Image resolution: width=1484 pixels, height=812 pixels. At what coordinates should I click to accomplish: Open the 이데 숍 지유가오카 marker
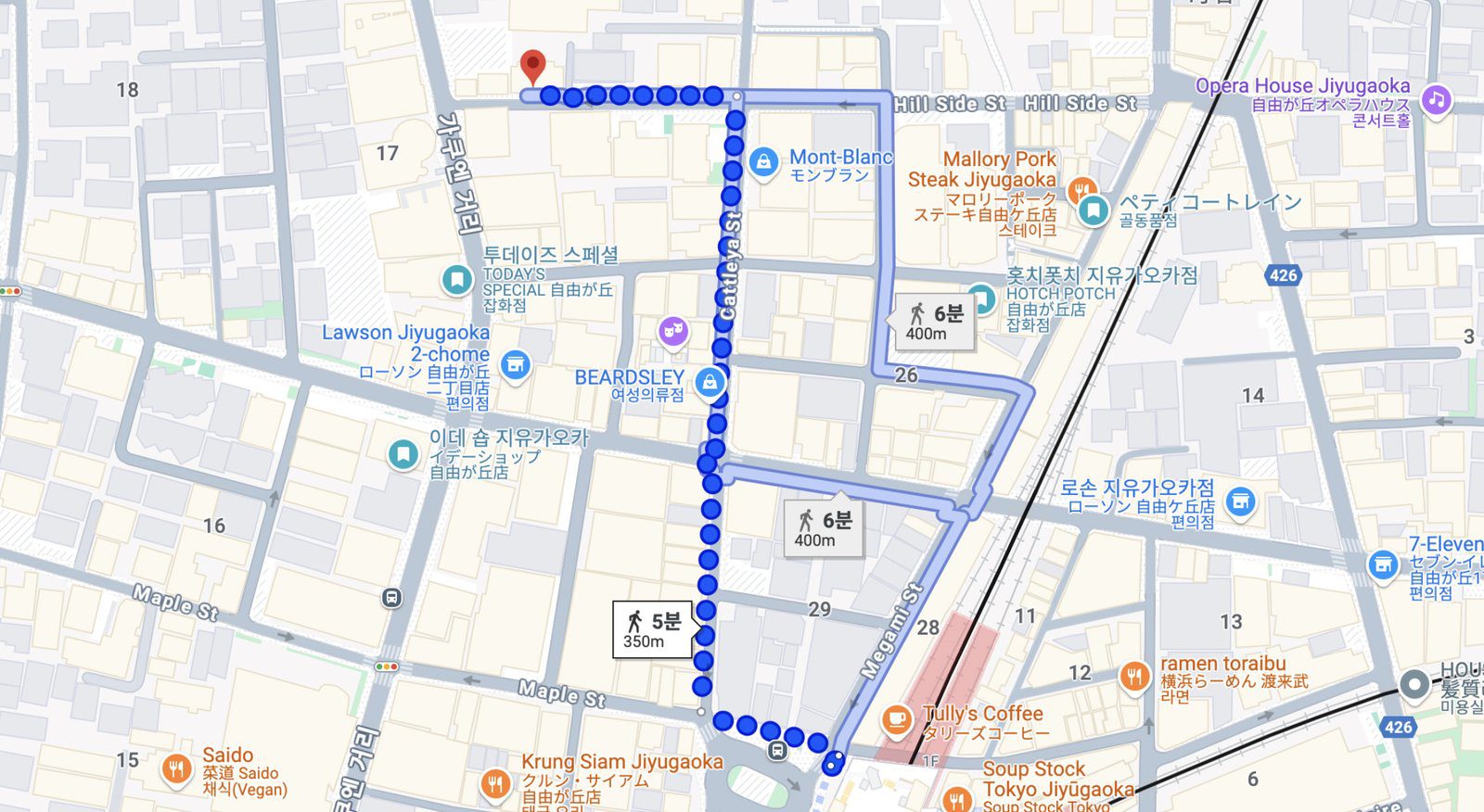tap(403, 454)
